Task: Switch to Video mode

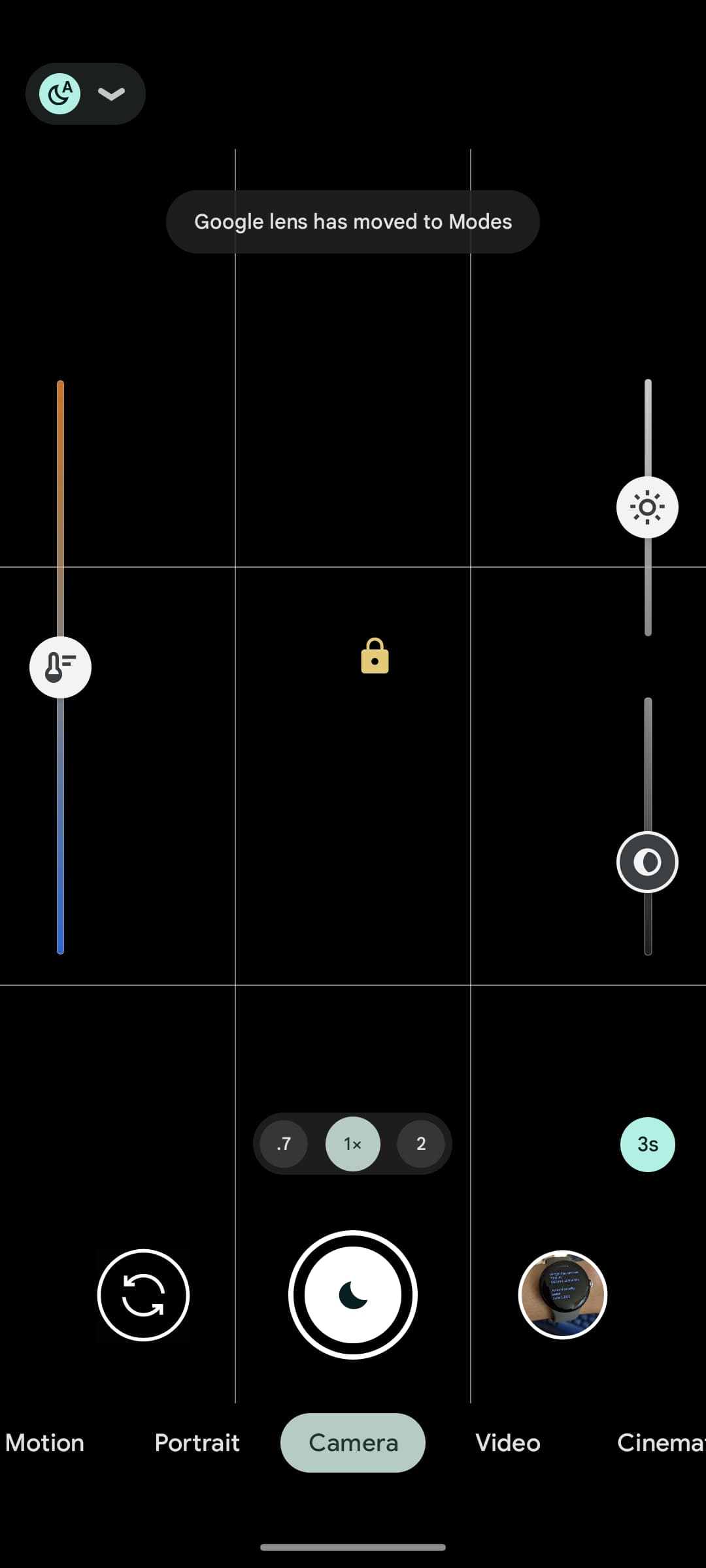Action: click(508, 1443)
